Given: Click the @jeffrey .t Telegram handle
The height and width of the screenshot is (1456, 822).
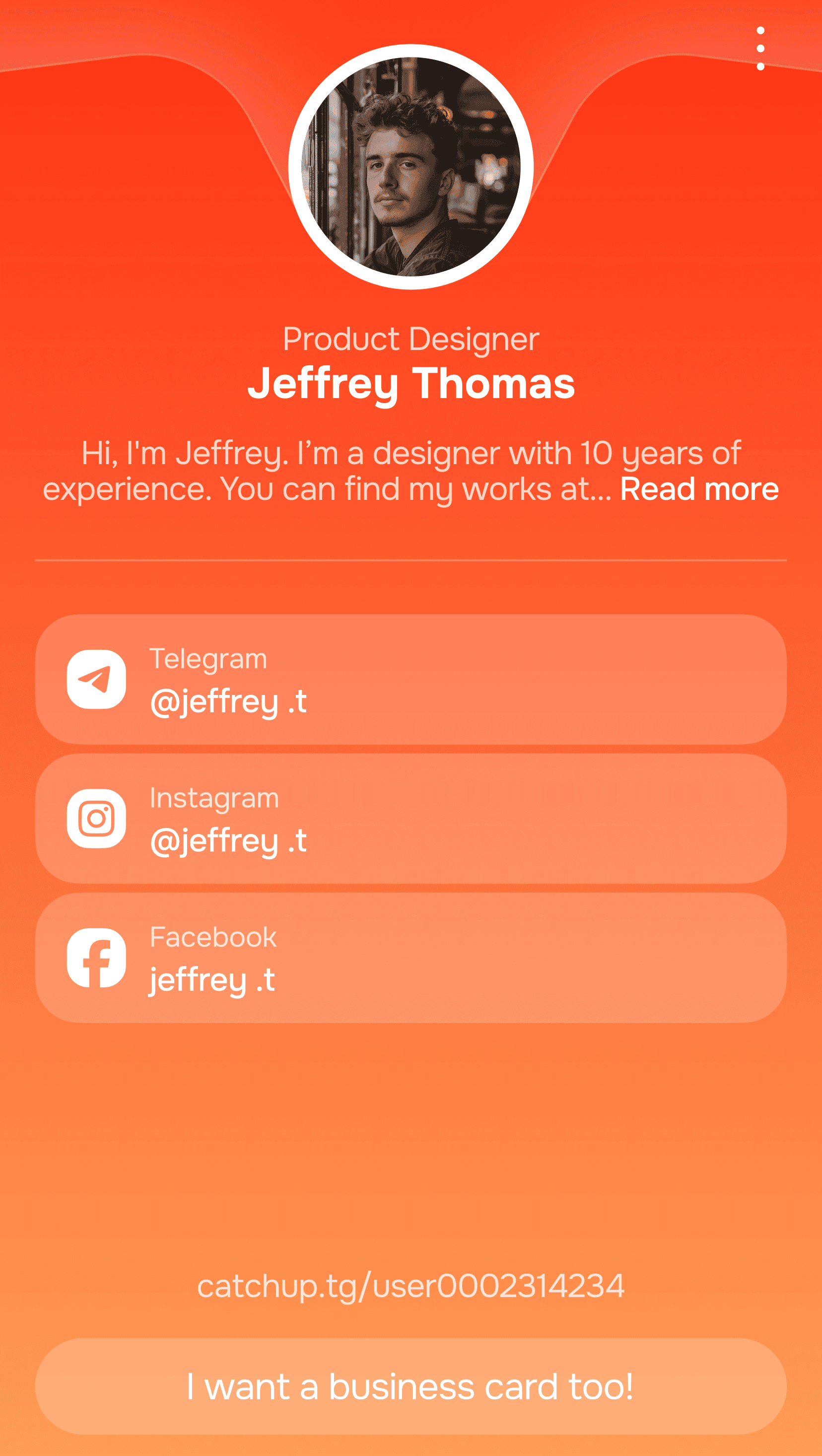Looking at the screenshot, I should (x=228, y=701).
